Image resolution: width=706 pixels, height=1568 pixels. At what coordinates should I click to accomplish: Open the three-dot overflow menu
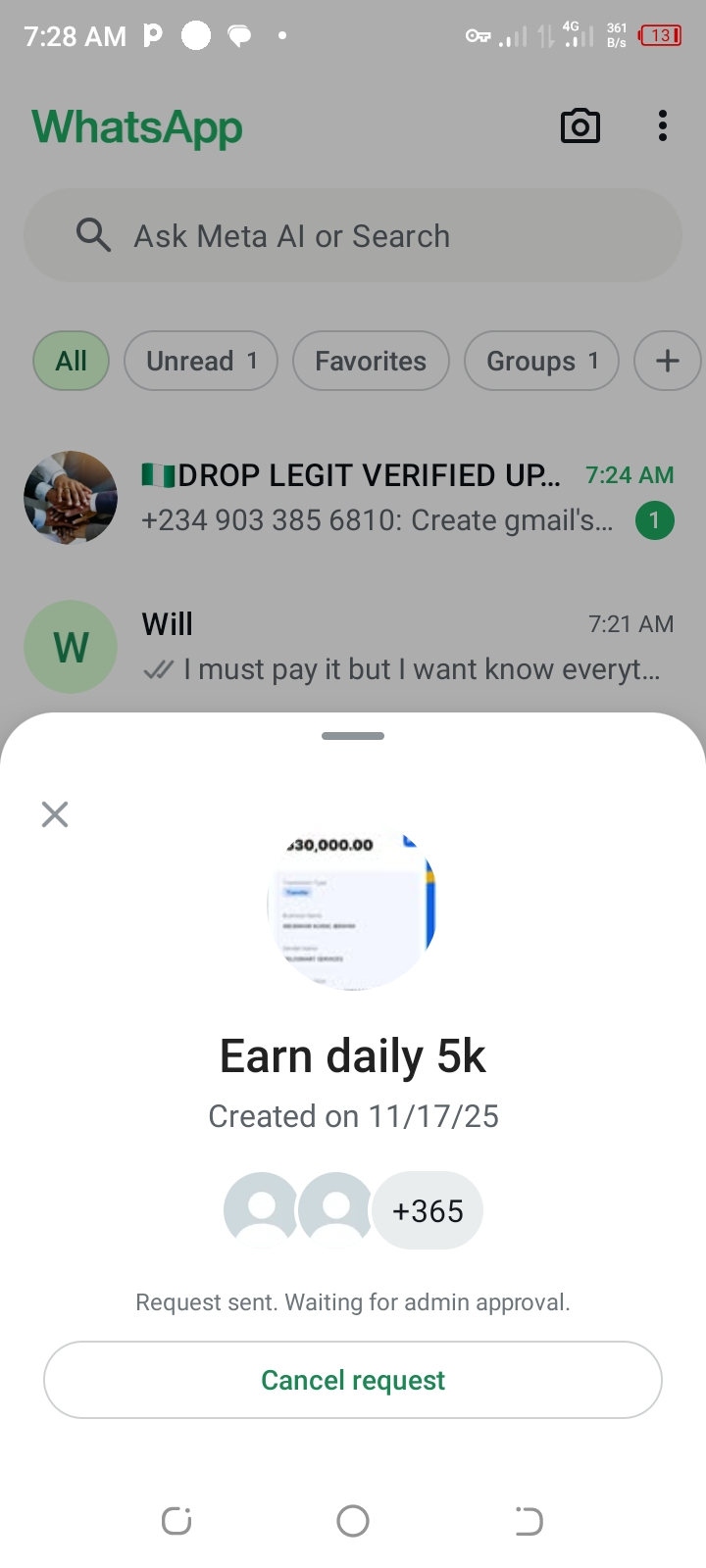(x=663, y=126)
